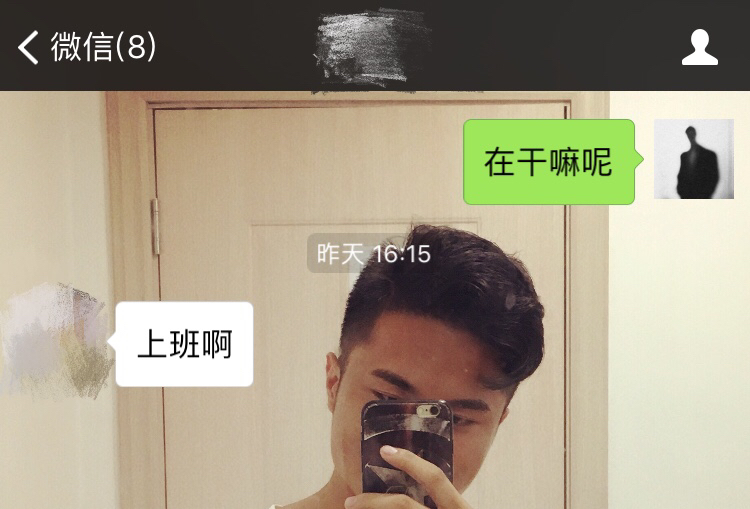Screen dimensions: 750x509
Task: Open the chat details profile icon
Action: coord(699,47)
